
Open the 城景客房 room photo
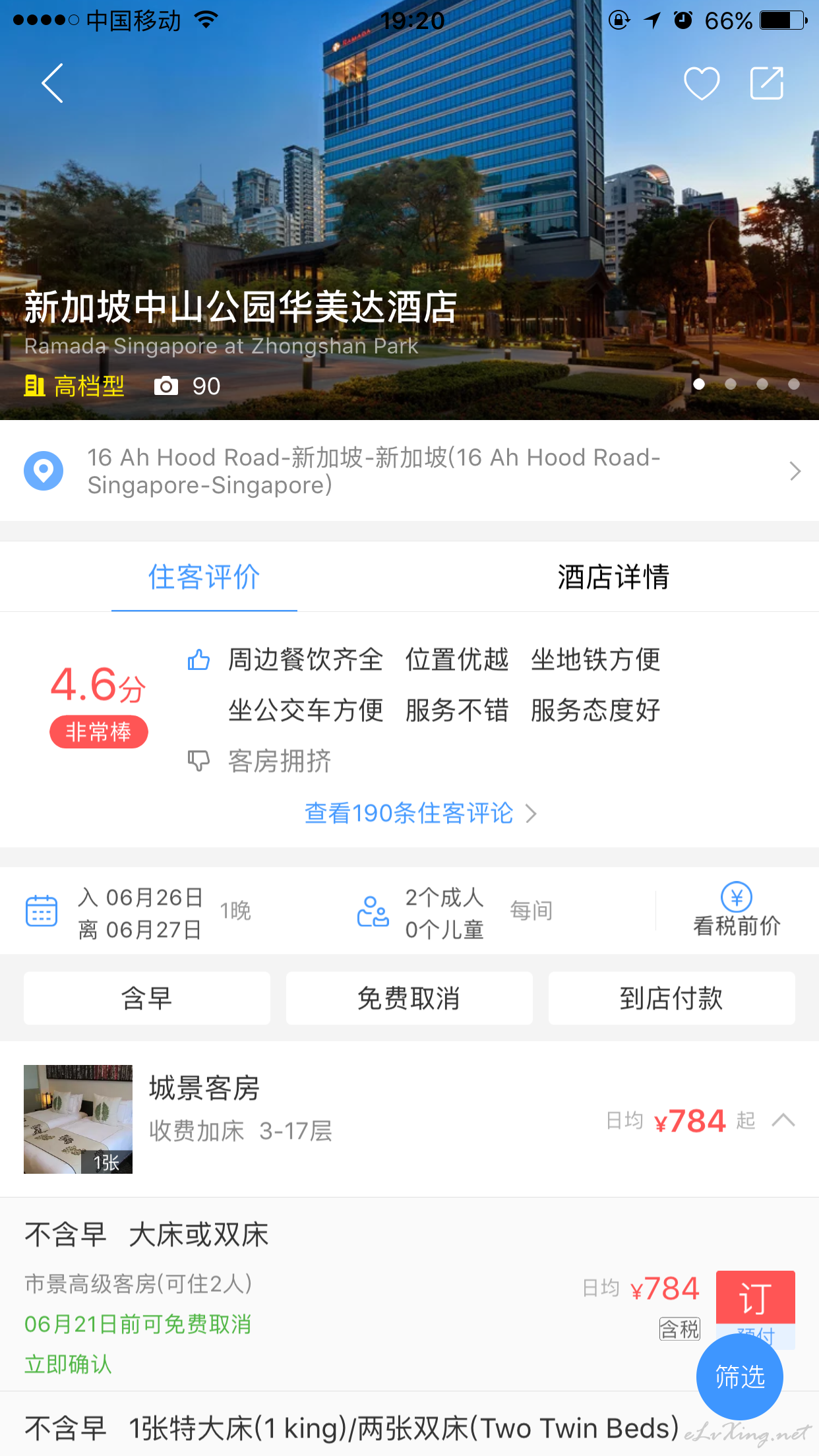coord(78,1119)
